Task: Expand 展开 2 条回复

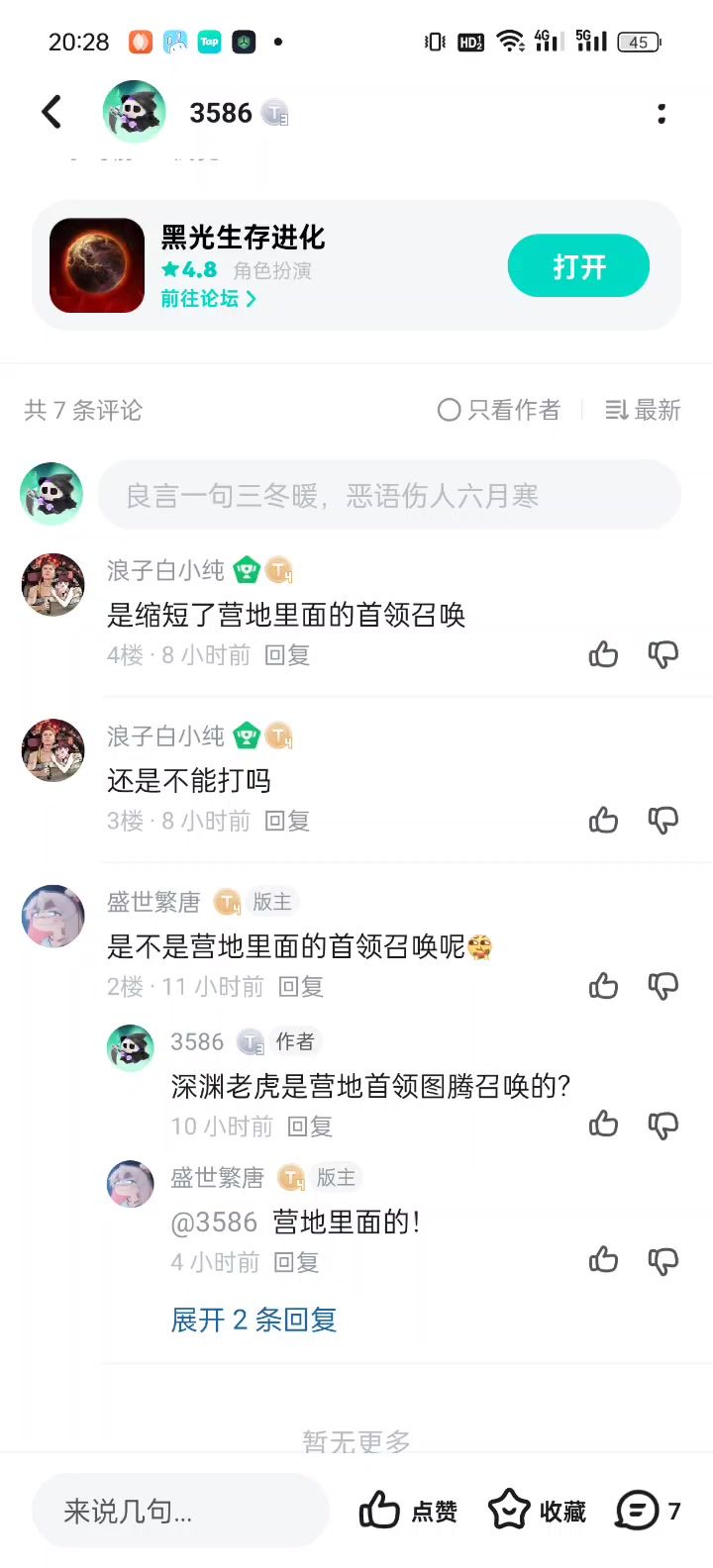Action: point(254,1320)
